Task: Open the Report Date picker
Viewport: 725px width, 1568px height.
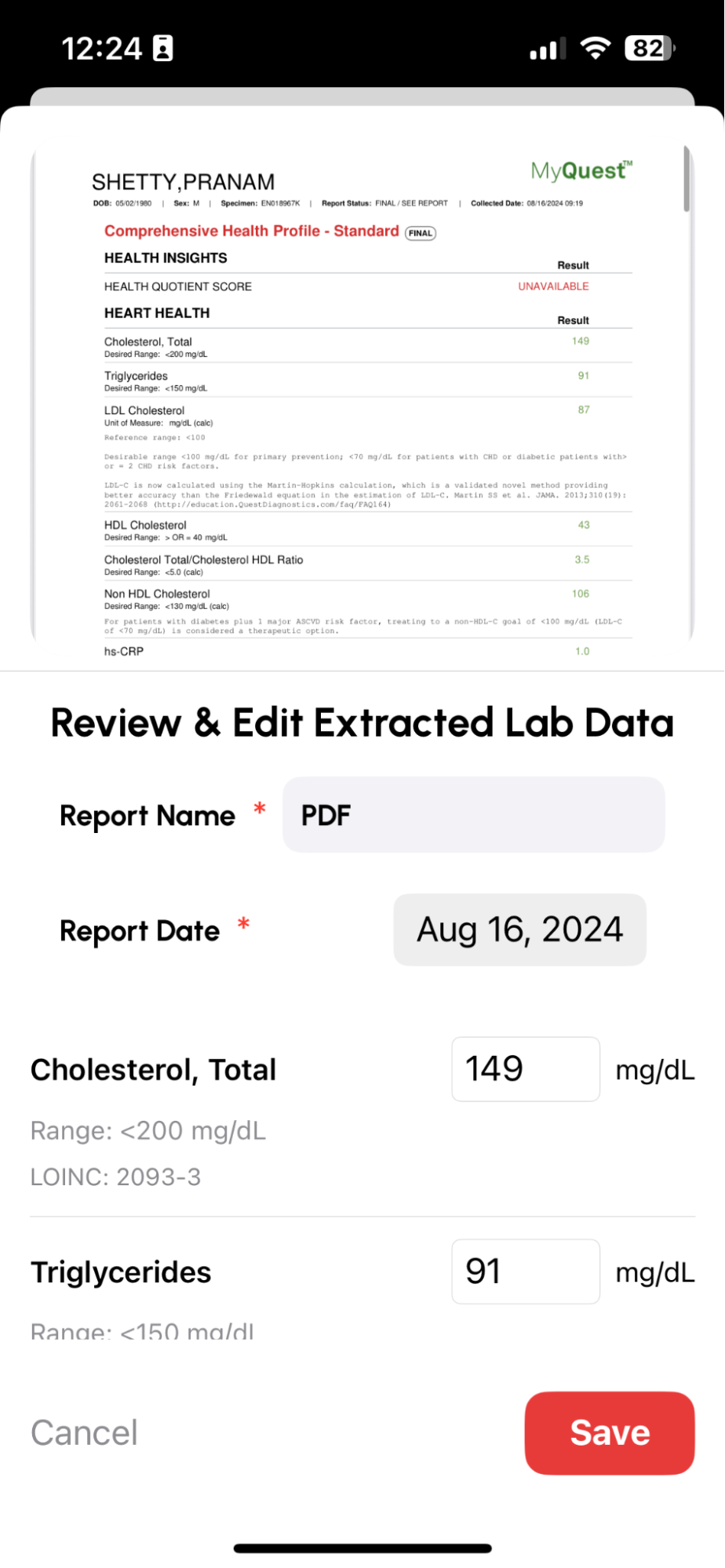Action: pos(519,930)
